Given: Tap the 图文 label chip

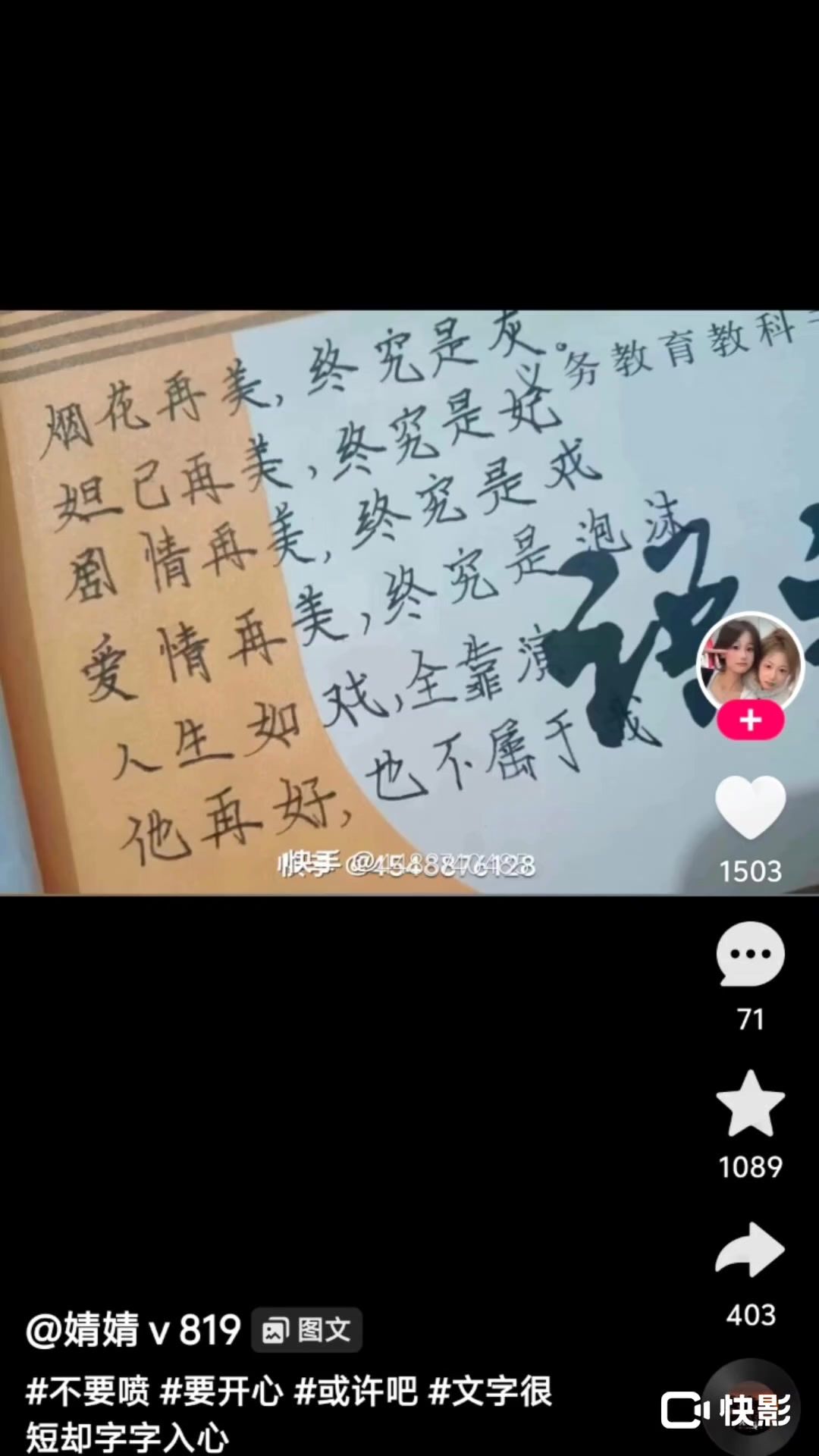Looking at the screenshot, I should point(307,1330).
